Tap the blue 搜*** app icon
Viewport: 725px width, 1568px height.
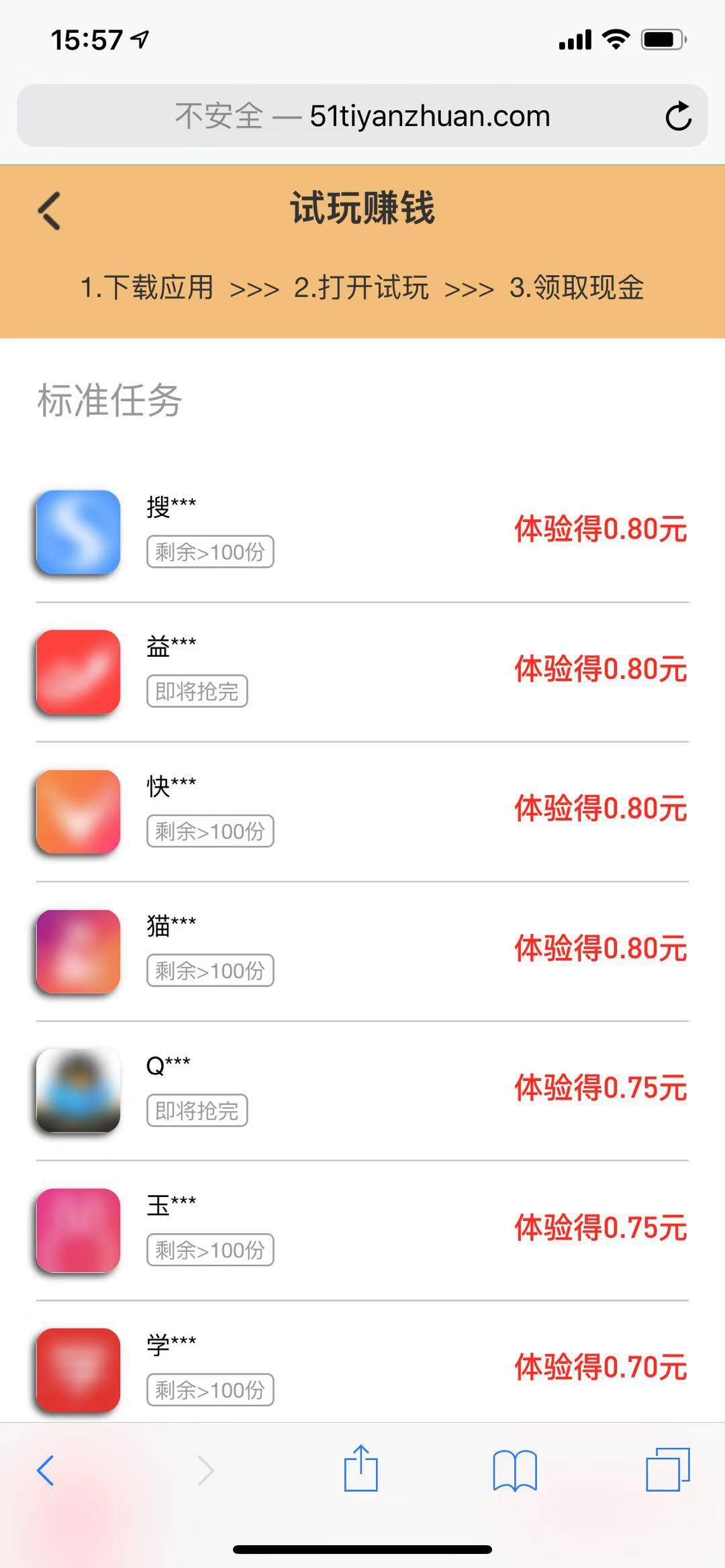(77, 533)
